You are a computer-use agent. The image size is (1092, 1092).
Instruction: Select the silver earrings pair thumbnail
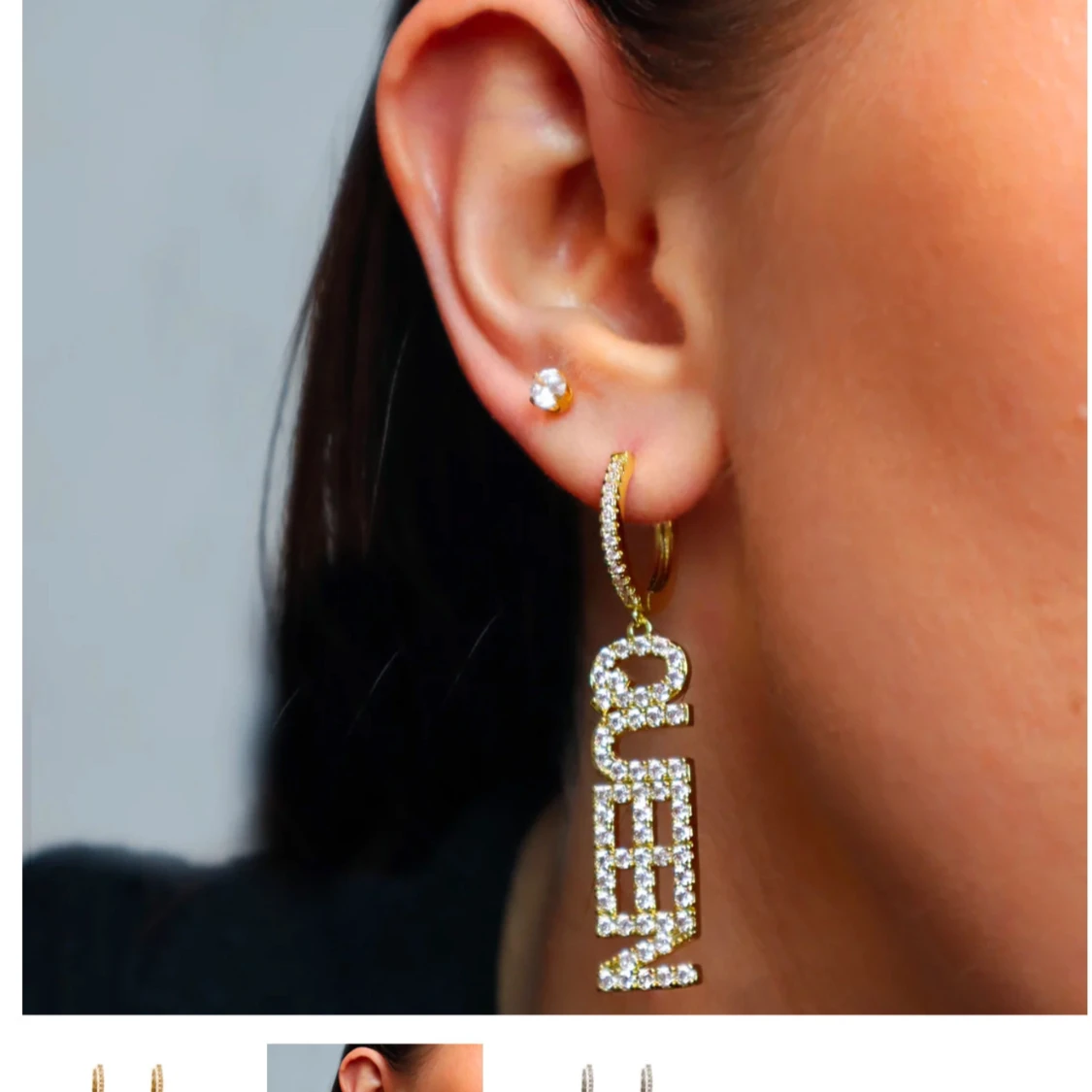(617, 1073)
